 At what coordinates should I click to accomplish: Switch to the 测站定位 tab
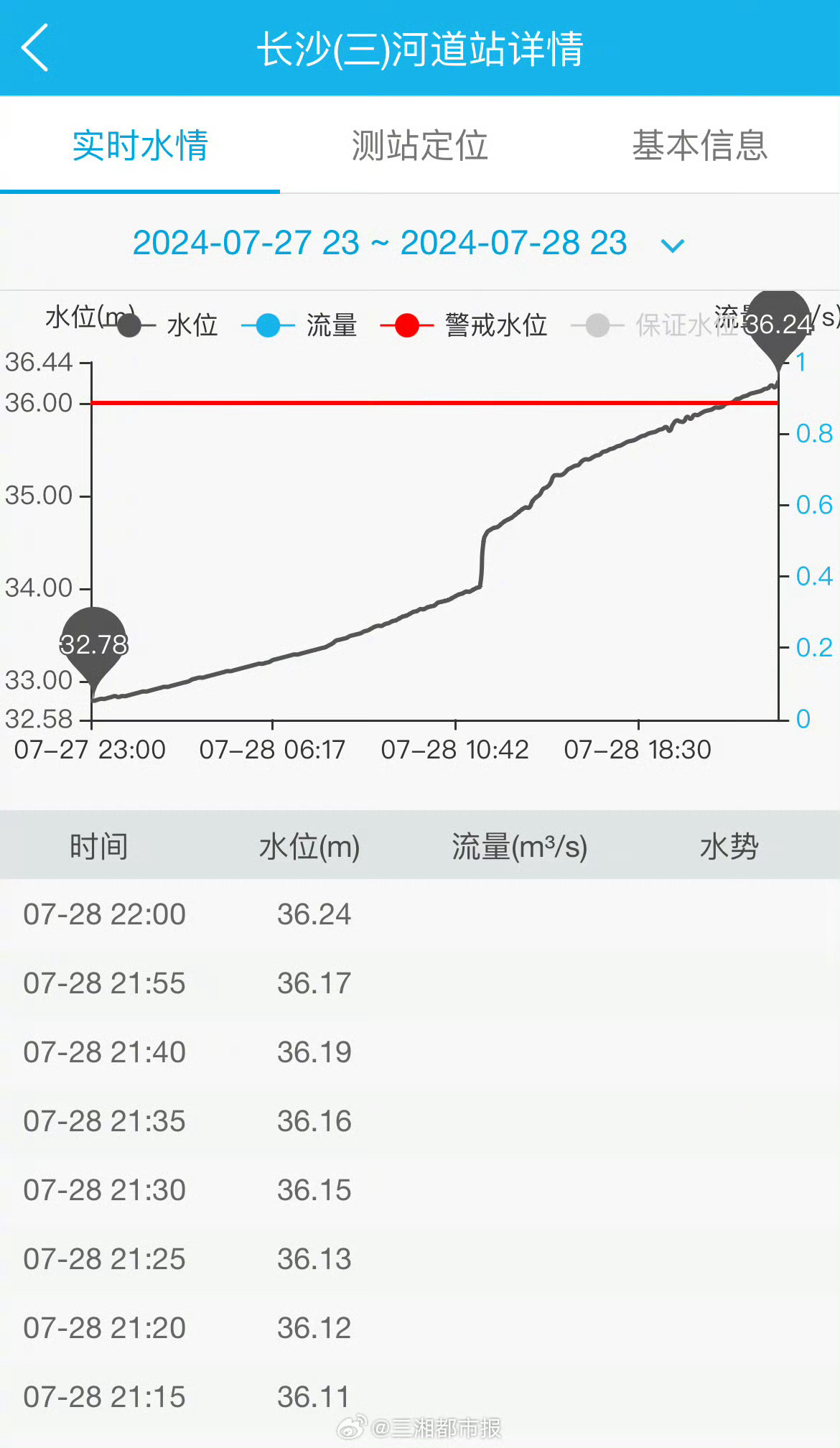[419, 146]
